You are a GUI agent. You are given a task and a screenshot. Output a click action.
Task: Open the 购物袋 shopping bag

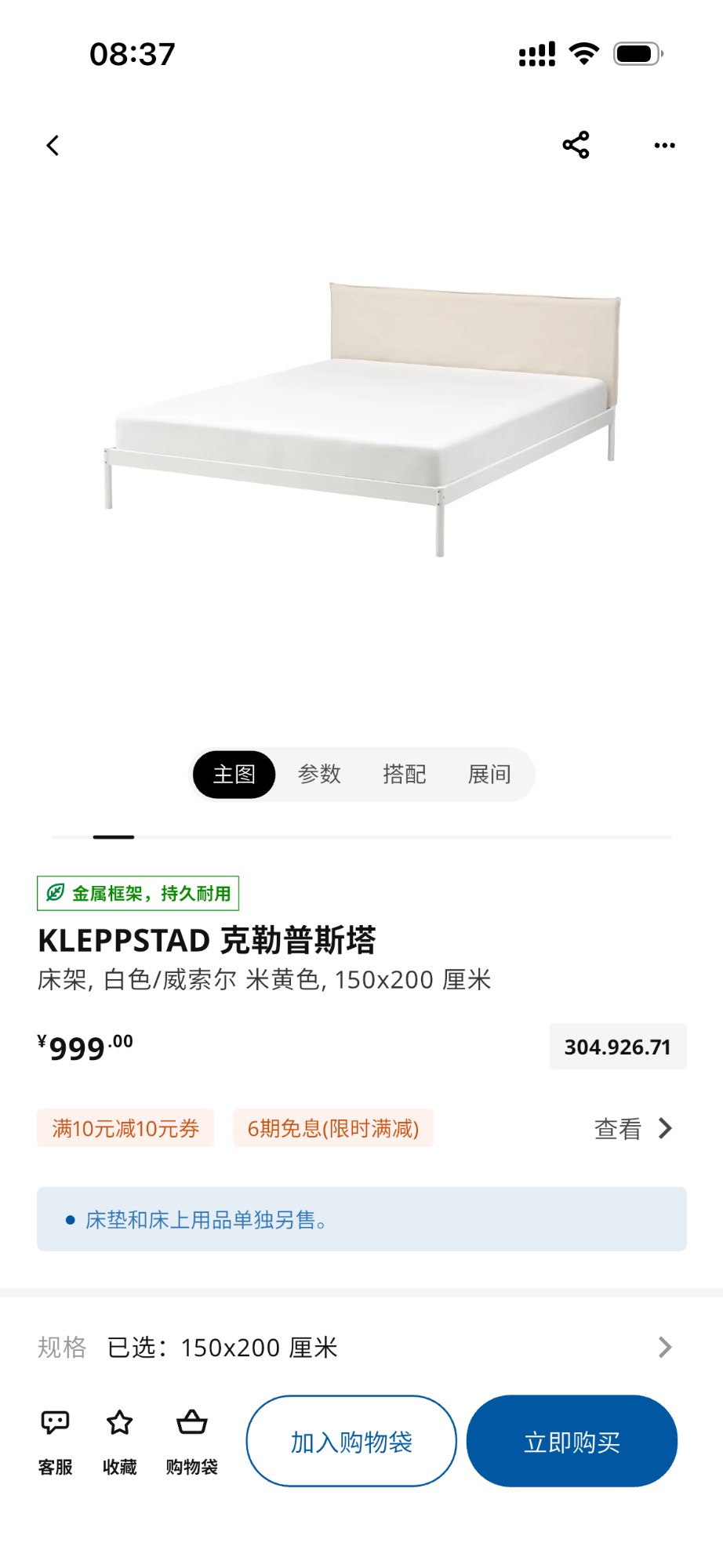point(191,1441)
